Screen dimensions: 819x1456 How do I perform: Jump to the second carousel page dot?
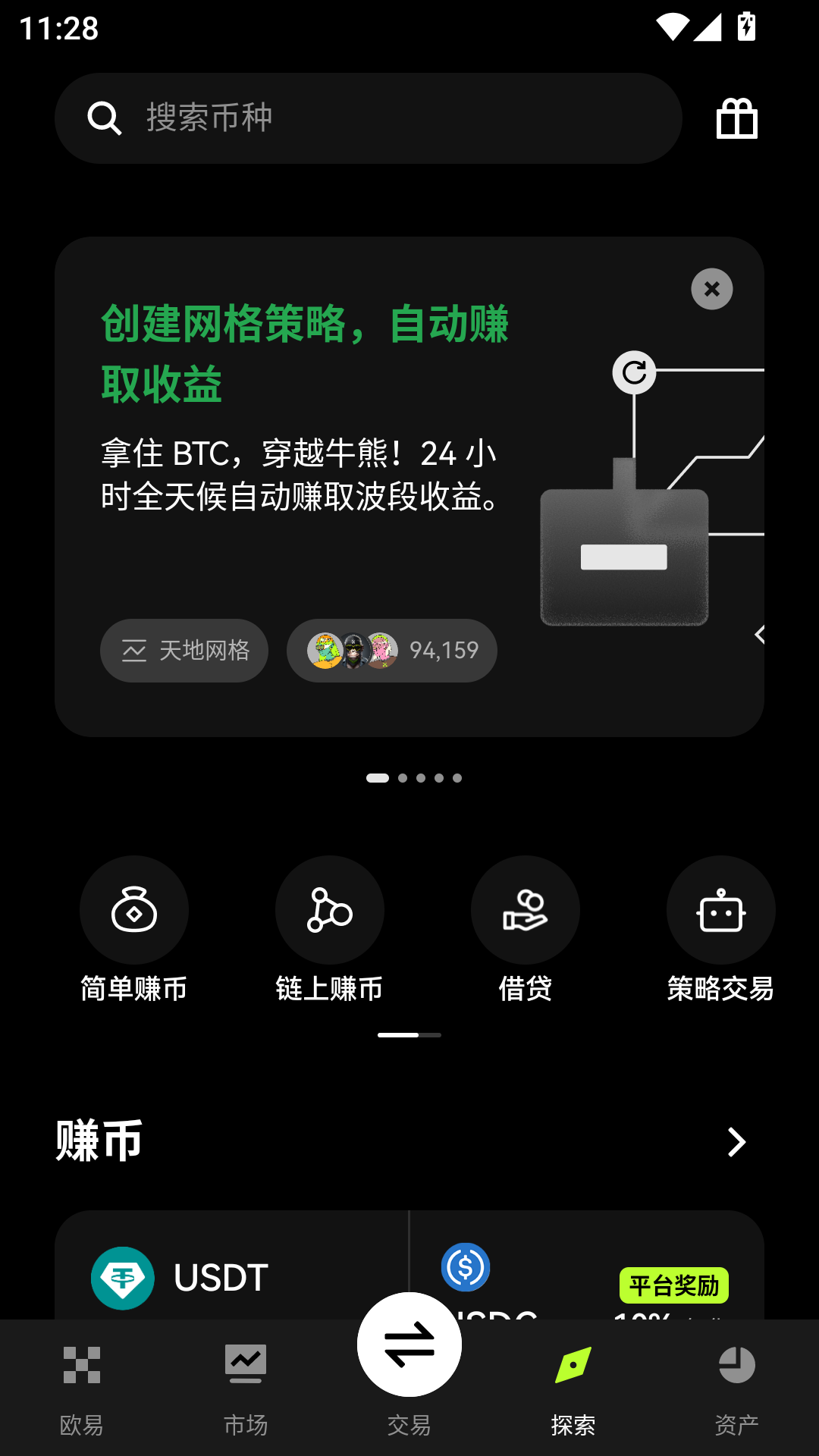[x=402, y=777]
